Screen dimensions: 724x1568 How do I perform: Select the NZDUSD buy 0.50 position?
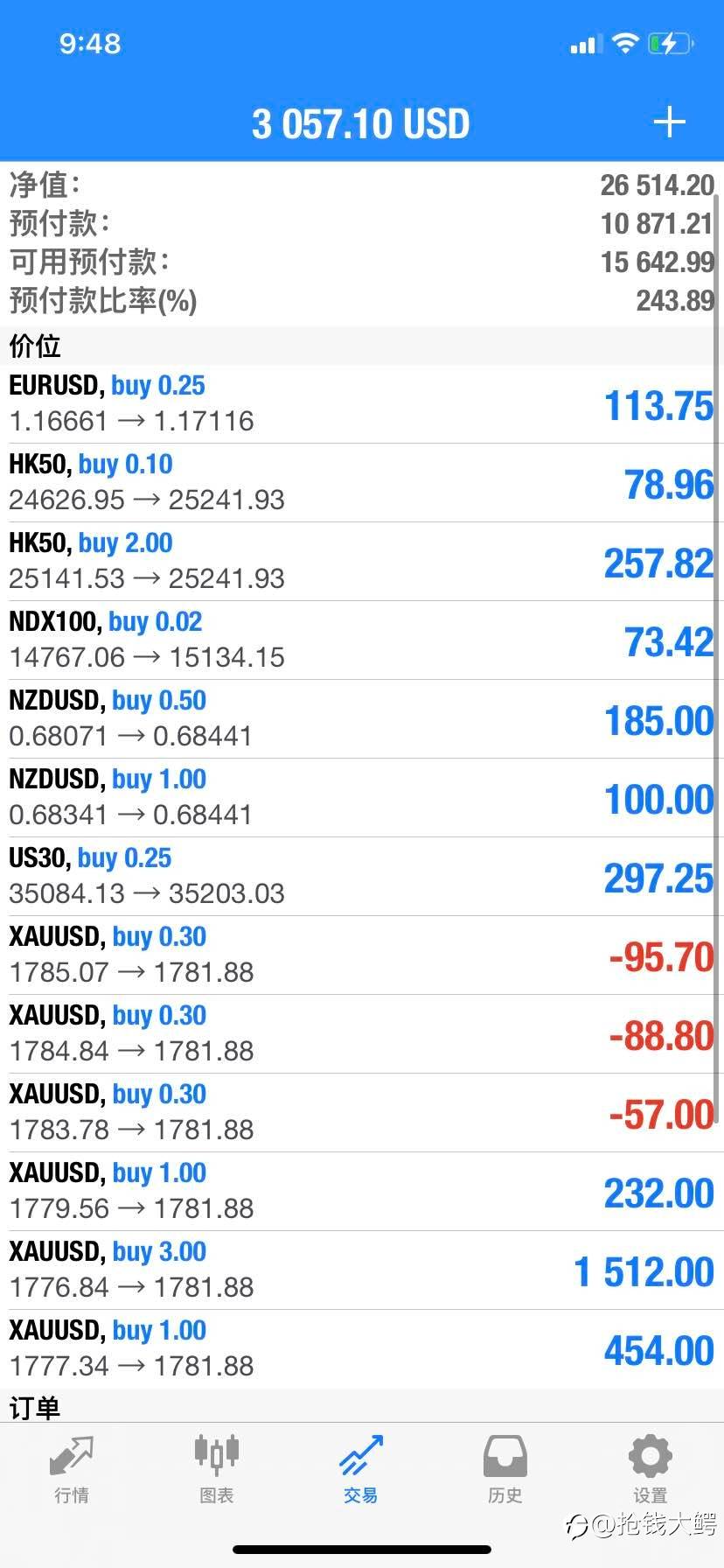362,719
